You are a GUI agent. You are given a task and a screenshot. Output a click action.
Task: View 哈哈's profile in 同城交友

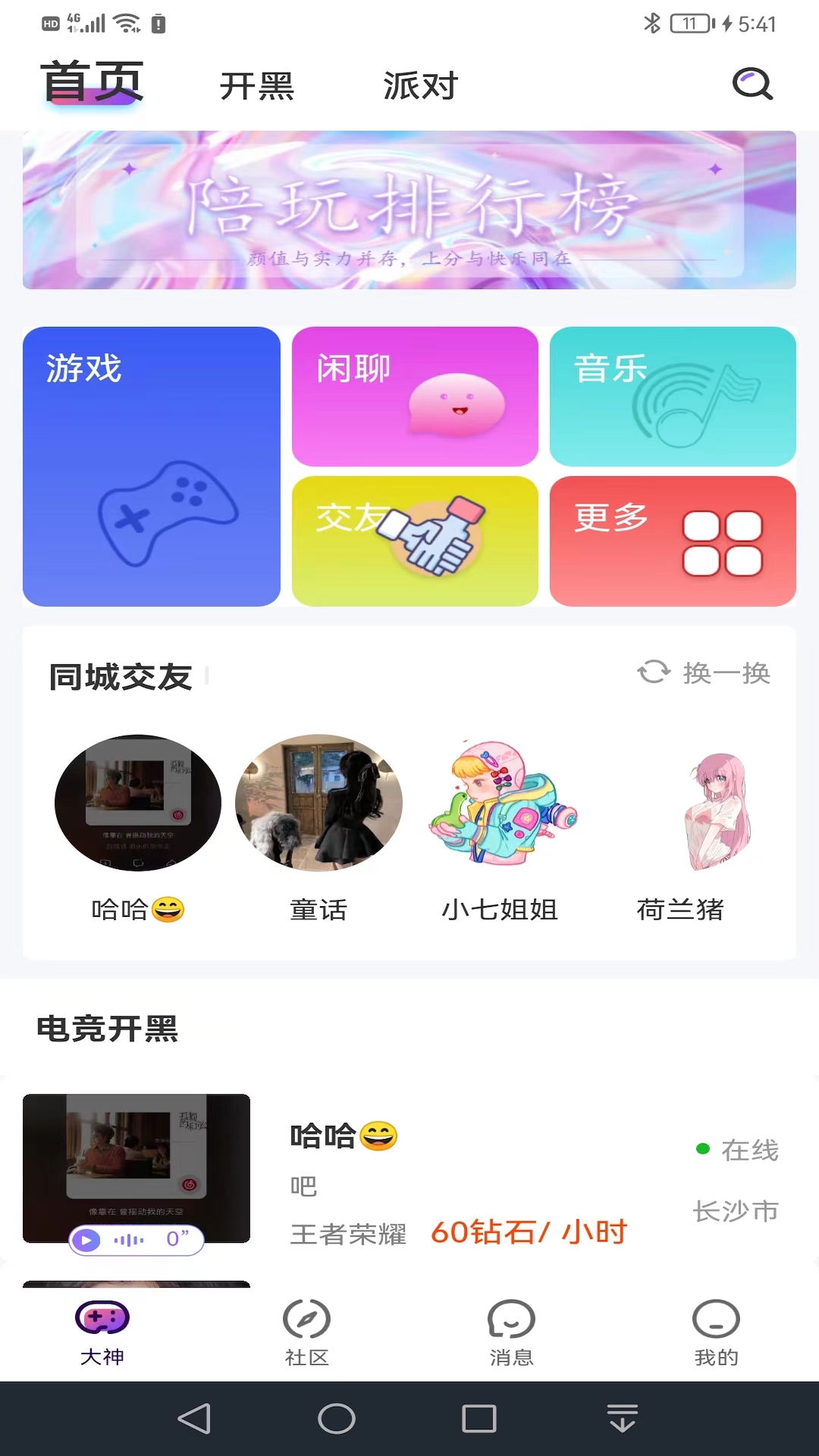point(138,802)
